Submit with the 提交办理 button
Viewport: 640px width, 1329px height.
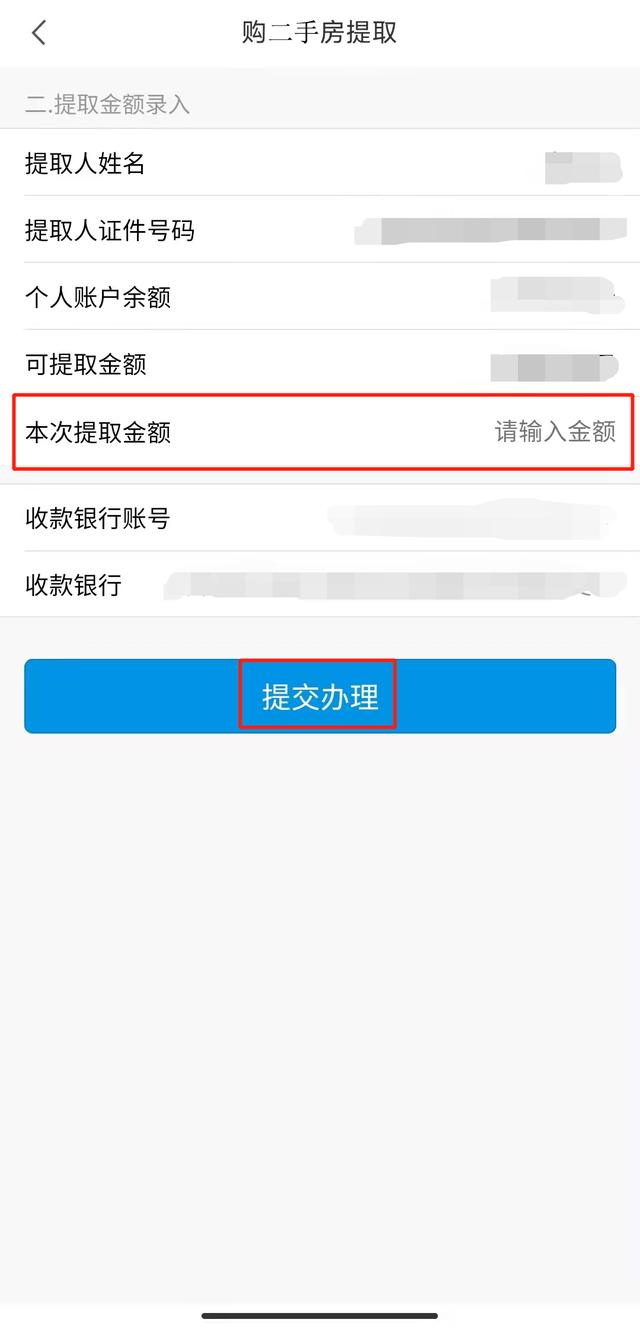coord(320,696)
